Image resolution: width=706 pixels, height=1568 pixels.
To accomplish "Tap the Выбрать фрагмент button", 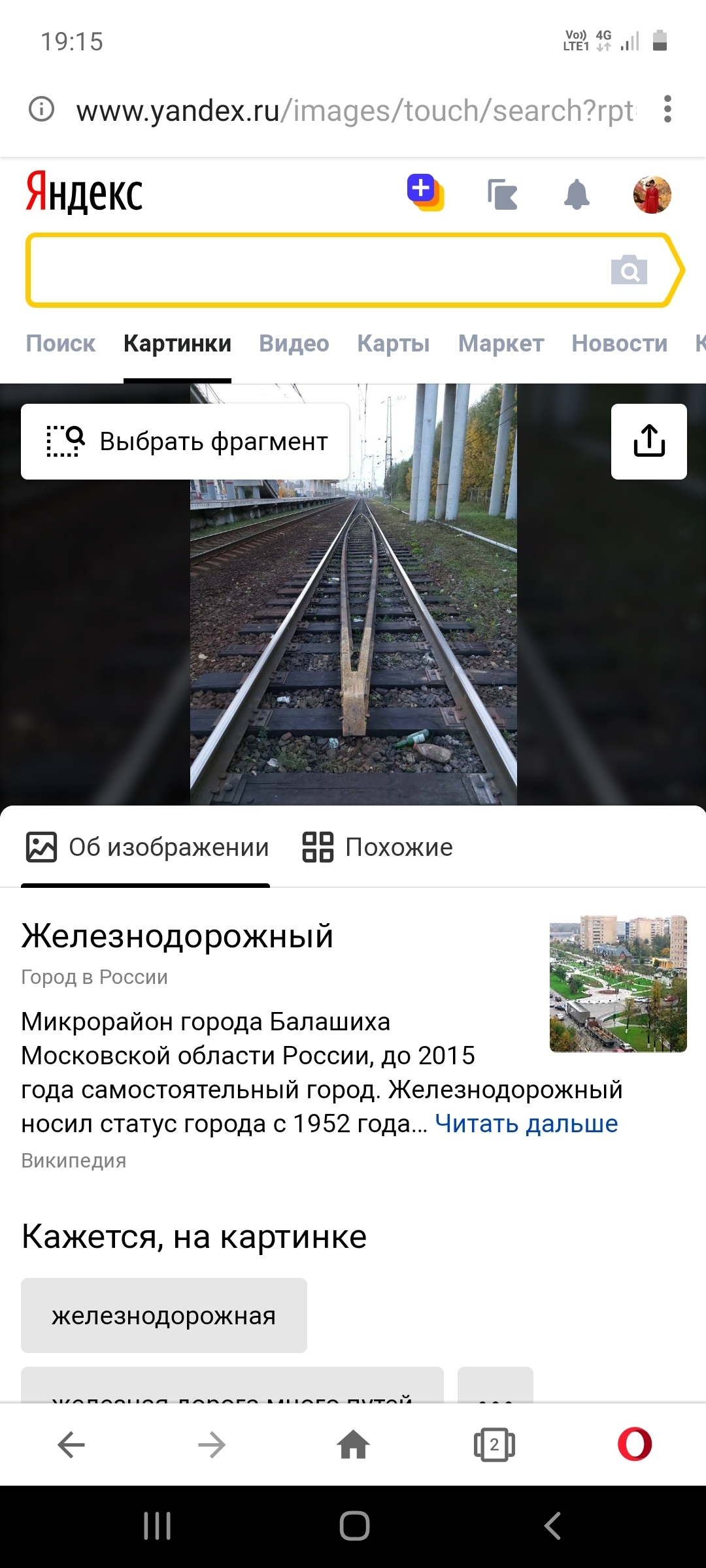I will click(186, 442).
